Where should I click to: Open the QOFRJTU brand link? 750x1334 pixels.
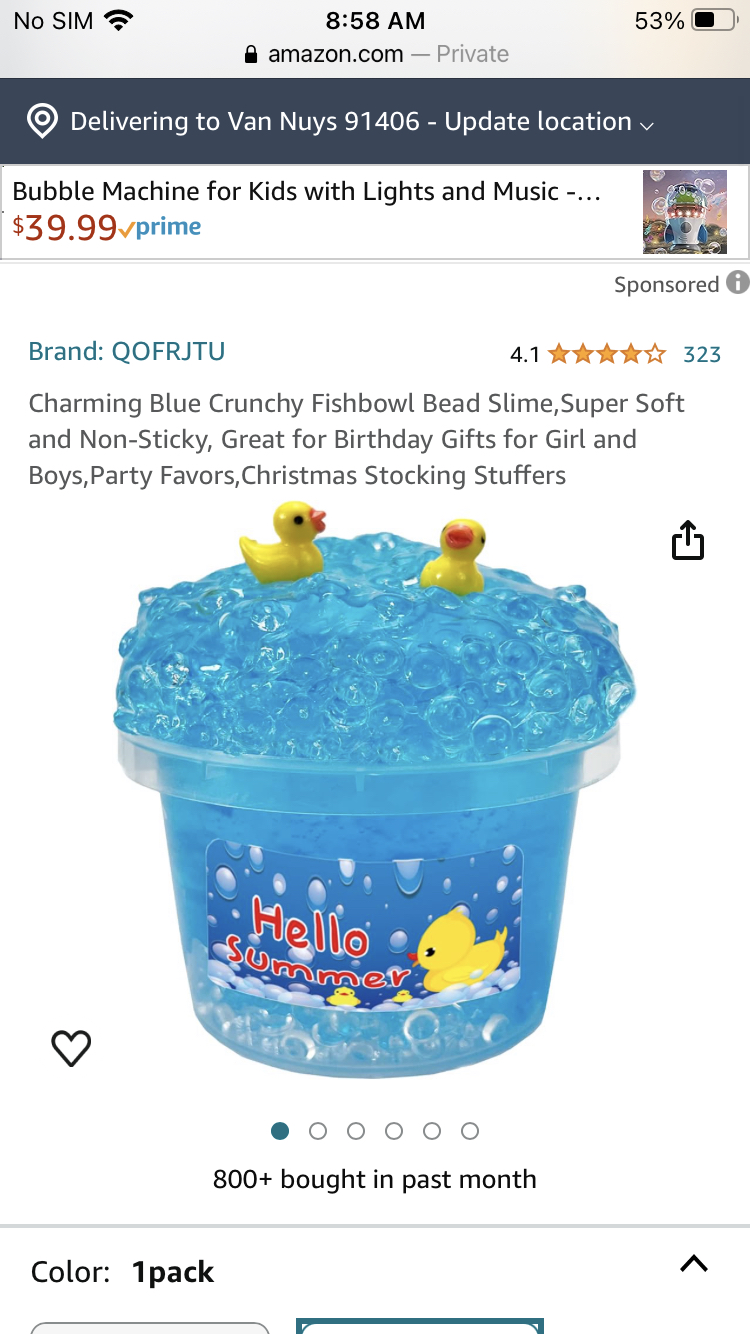coord(127,351)
